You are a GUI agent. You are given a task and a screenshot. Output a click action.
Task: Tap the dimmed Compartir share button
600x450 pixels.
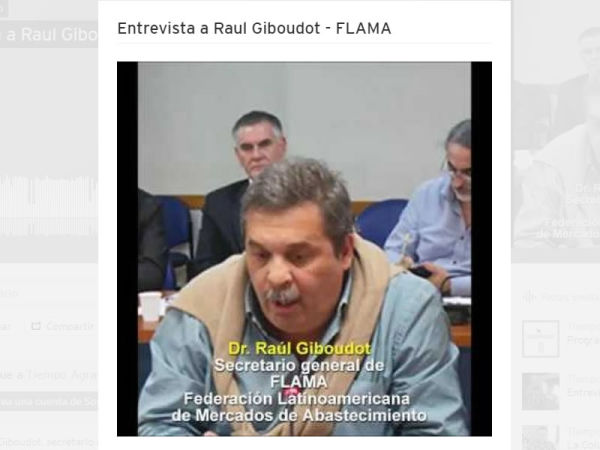pyautogui.click(x=62, y=326)
